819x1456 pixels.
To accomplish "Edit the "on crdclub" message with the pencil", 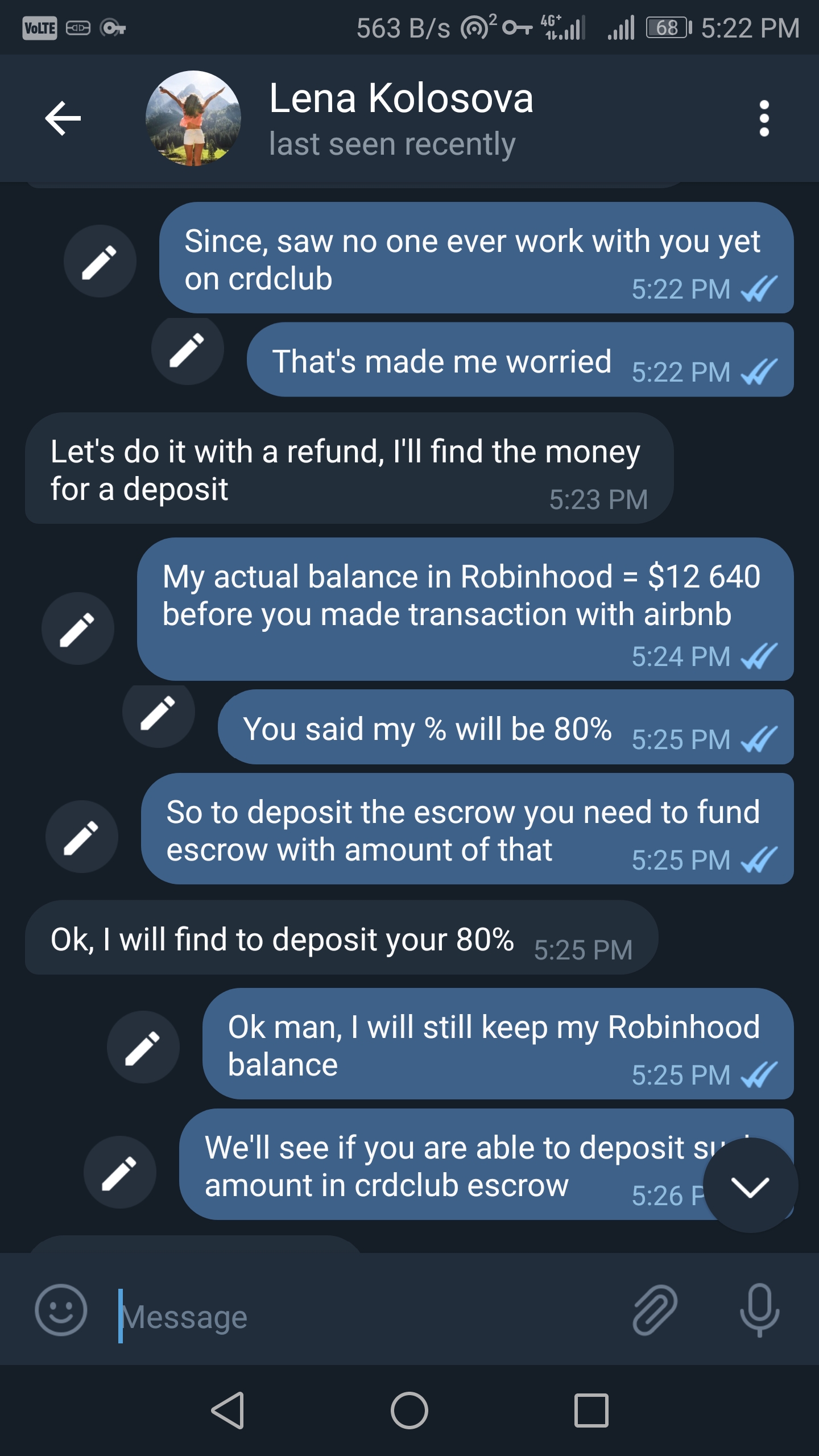I will click(100, 262).
